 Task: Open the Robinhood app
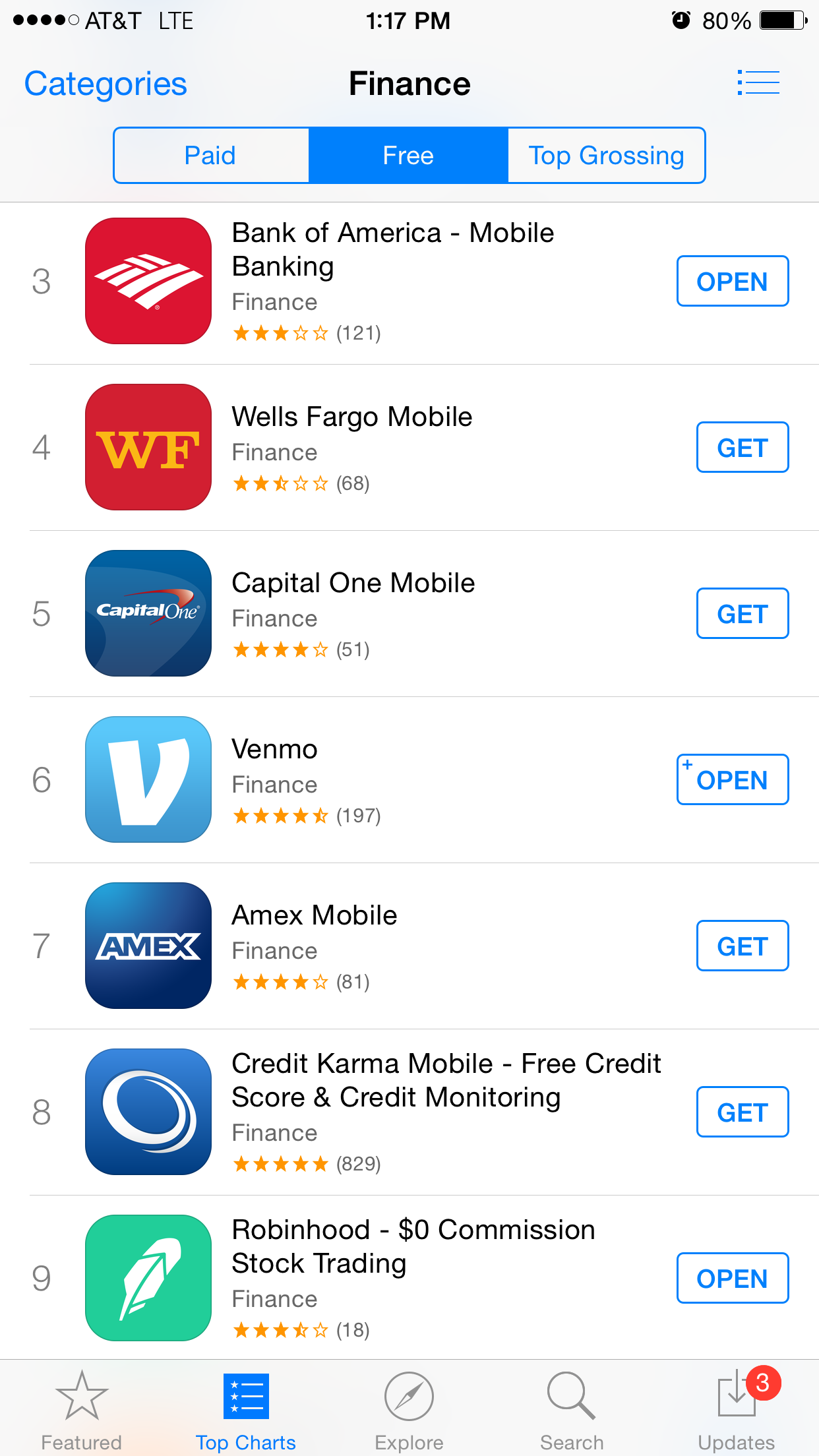click(x=733, y=1278)
